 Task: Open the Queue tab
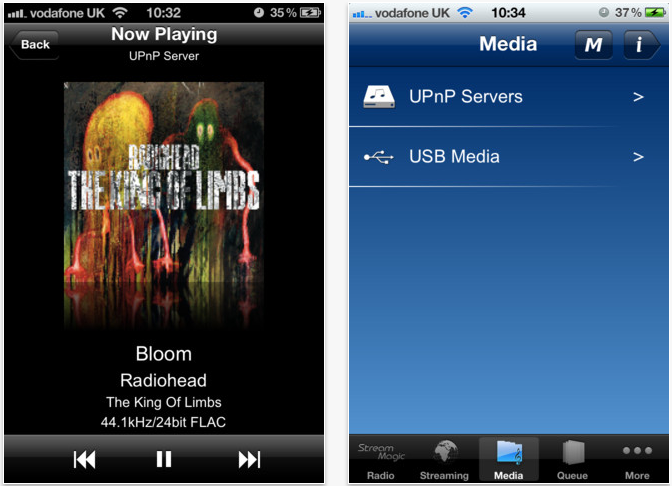point(572,461)
